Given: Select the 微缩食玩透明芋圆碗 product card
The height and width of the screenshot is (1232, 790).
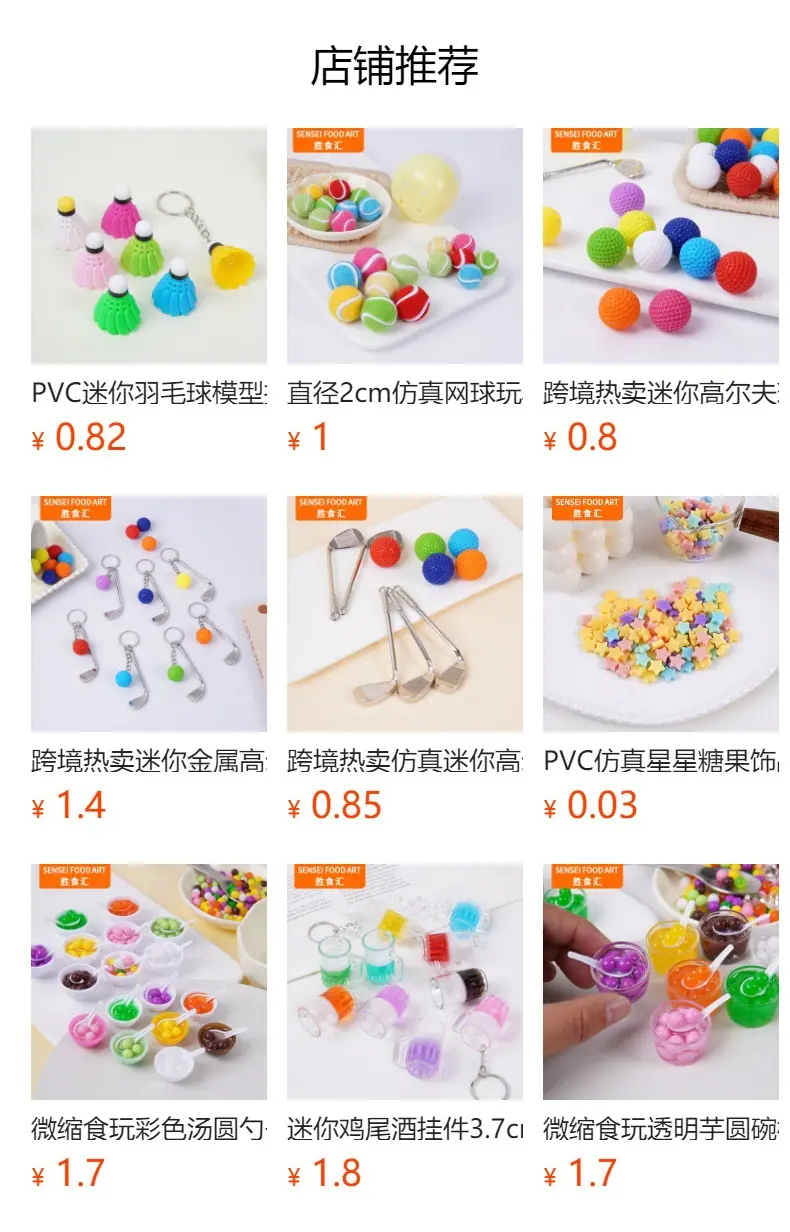Looking at the screenshot, I should click(661, 1027).
